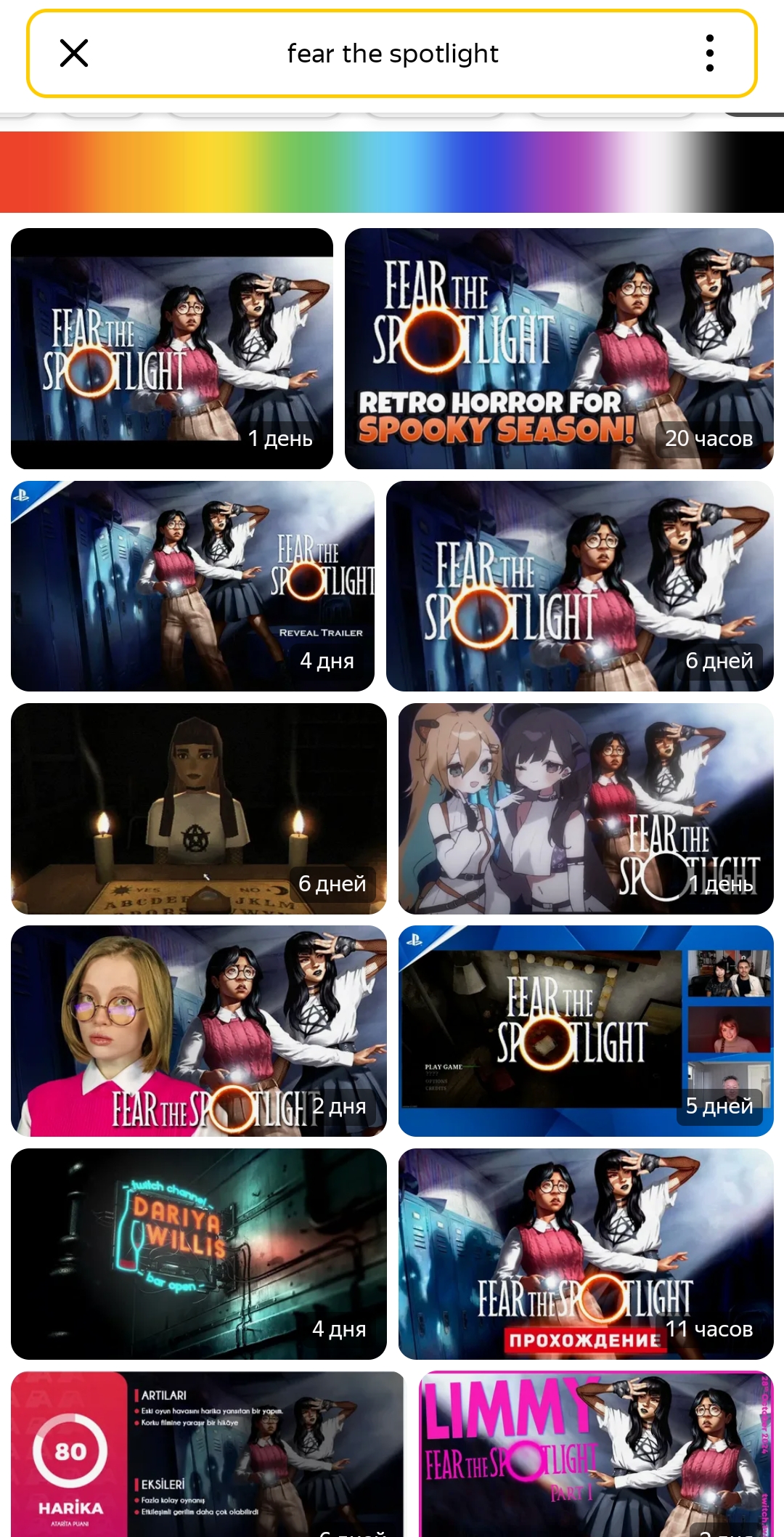Image resolution: width=784 pixels, height=1537 pixels.
Task: Open the 'Прохождение' walkthrough image
Action: [x=585, y=1253]
